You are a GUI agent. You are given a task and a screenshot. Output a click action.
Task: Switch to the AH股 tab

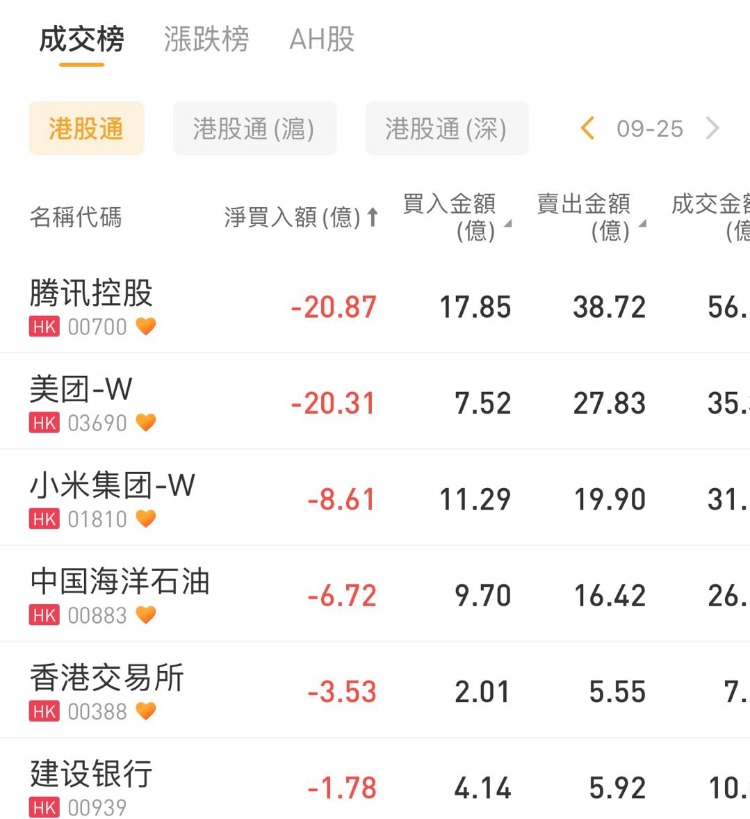tap(322, 40)
